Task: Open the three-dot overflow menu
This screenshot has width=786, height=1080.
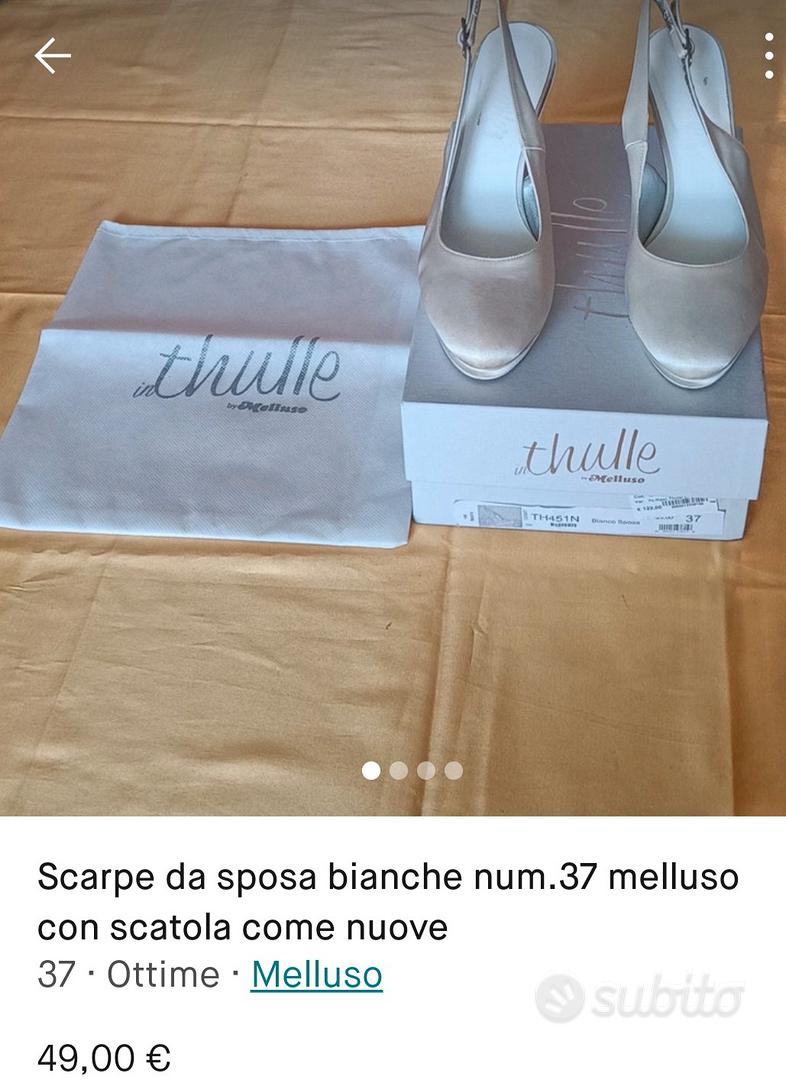Action: 768,56
